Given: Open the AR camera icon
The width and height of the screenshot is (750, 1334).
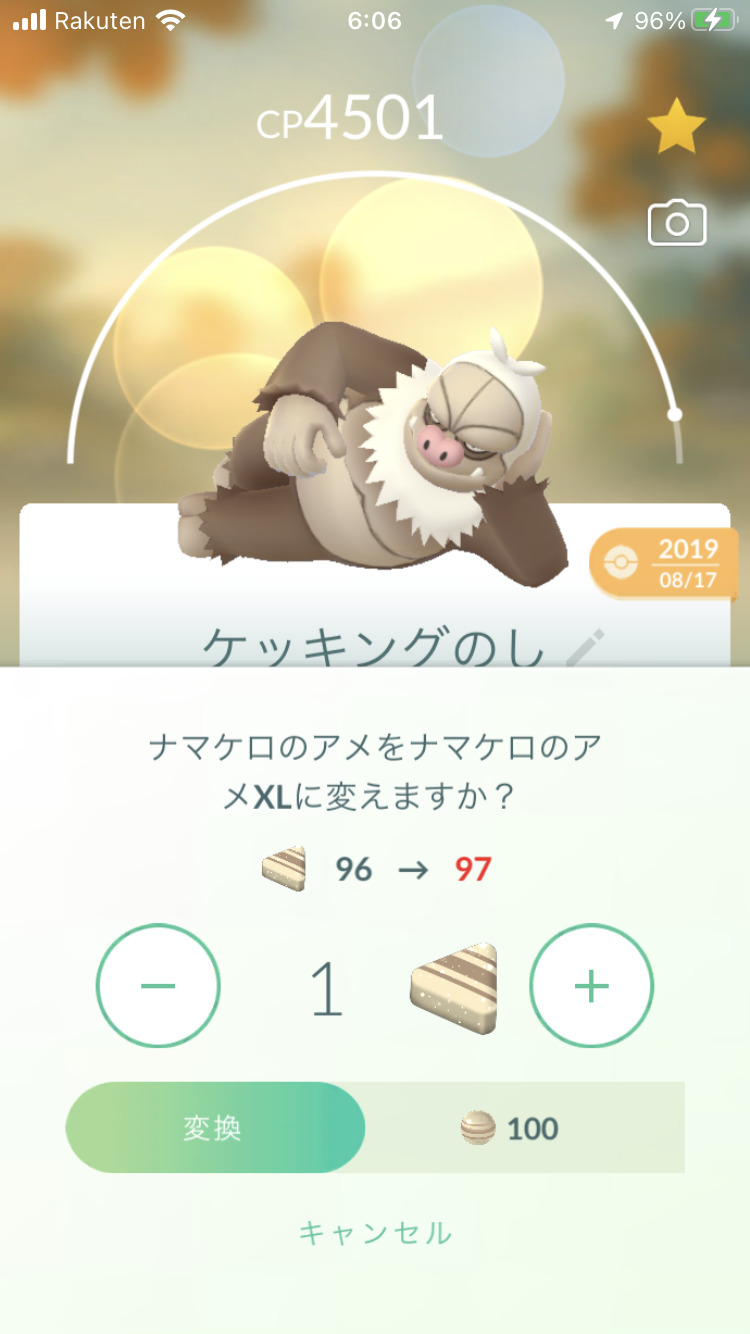Looking at the screenshot, I should click(677, 223).
